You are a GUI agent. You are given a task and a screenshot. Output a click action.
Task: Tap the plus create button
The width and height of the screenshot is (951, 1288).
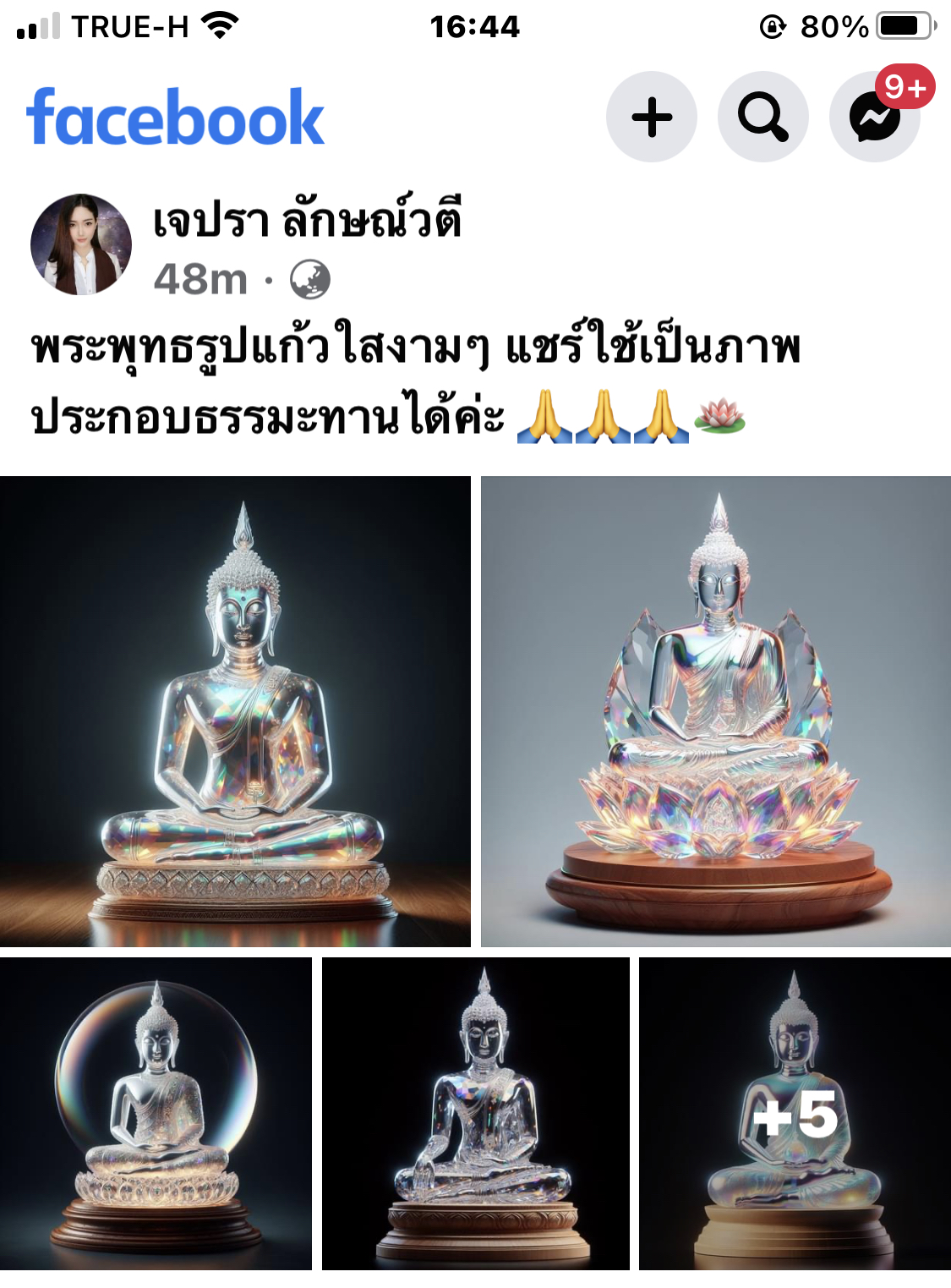coord(652,117)
